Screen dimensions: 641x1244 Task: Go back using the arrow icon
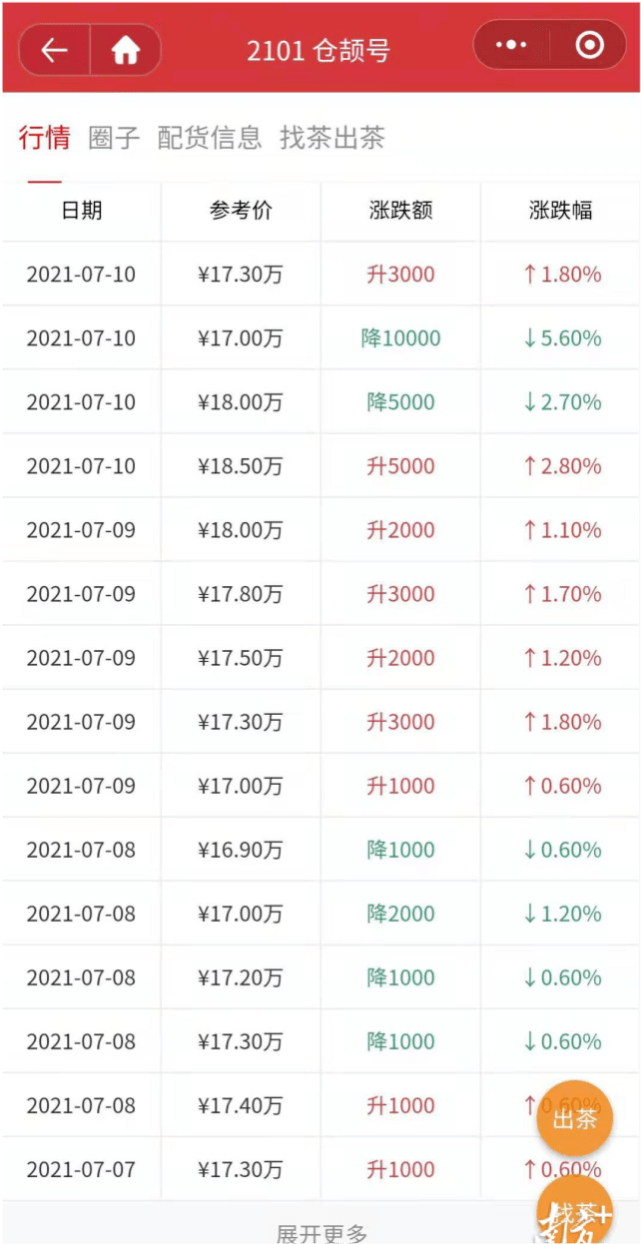point(54,49)
